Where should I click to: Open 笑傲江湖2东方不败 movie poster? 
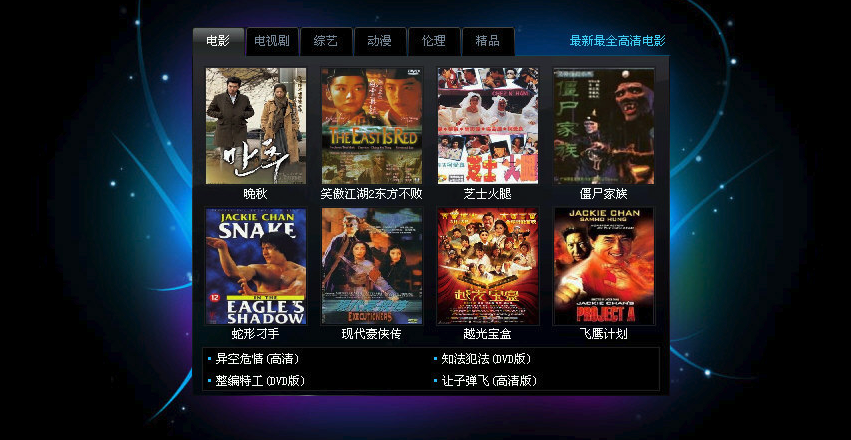tap(372, 126)
